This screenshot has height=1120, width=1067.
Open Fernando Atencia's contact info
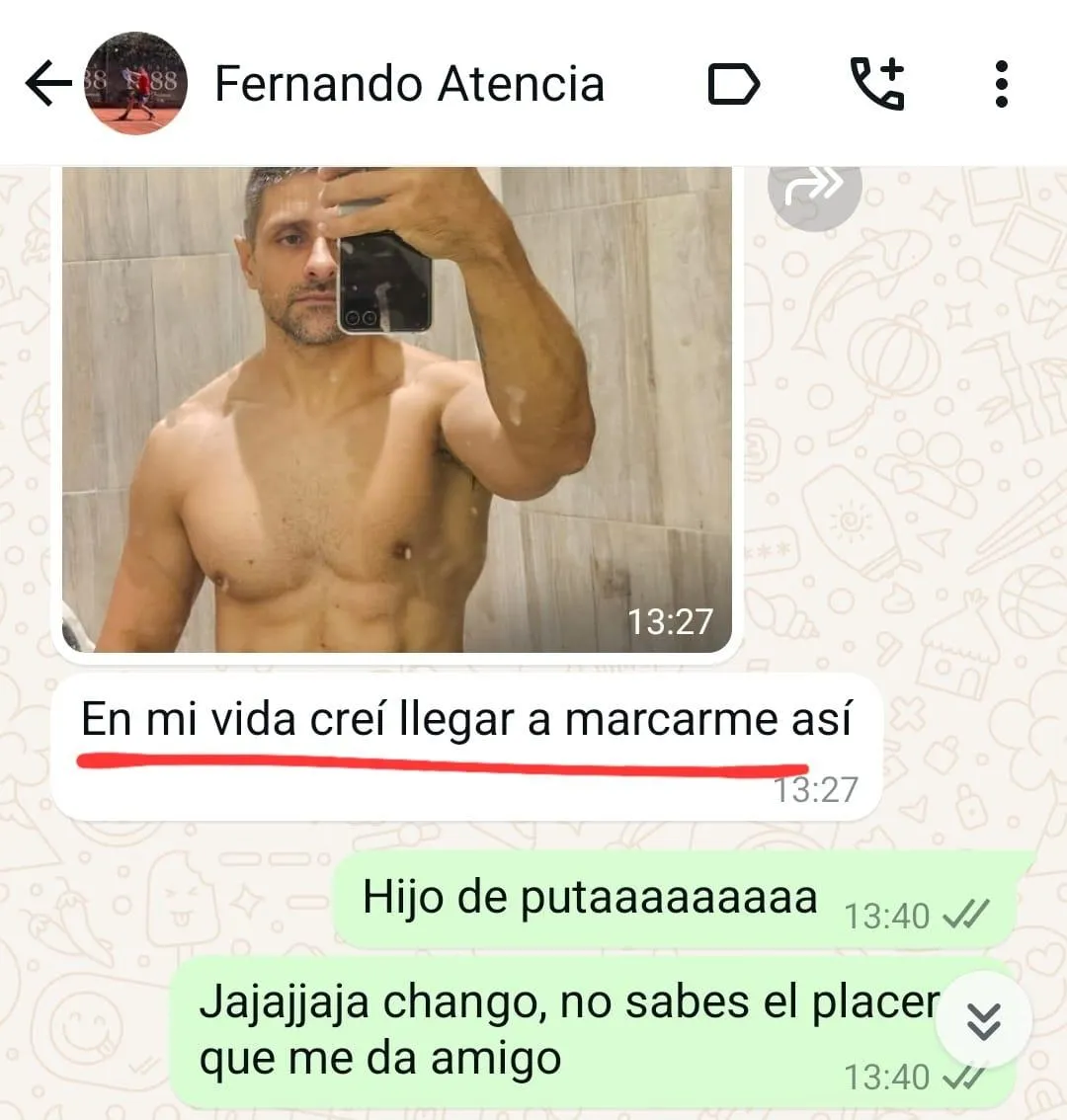(409, 84)
